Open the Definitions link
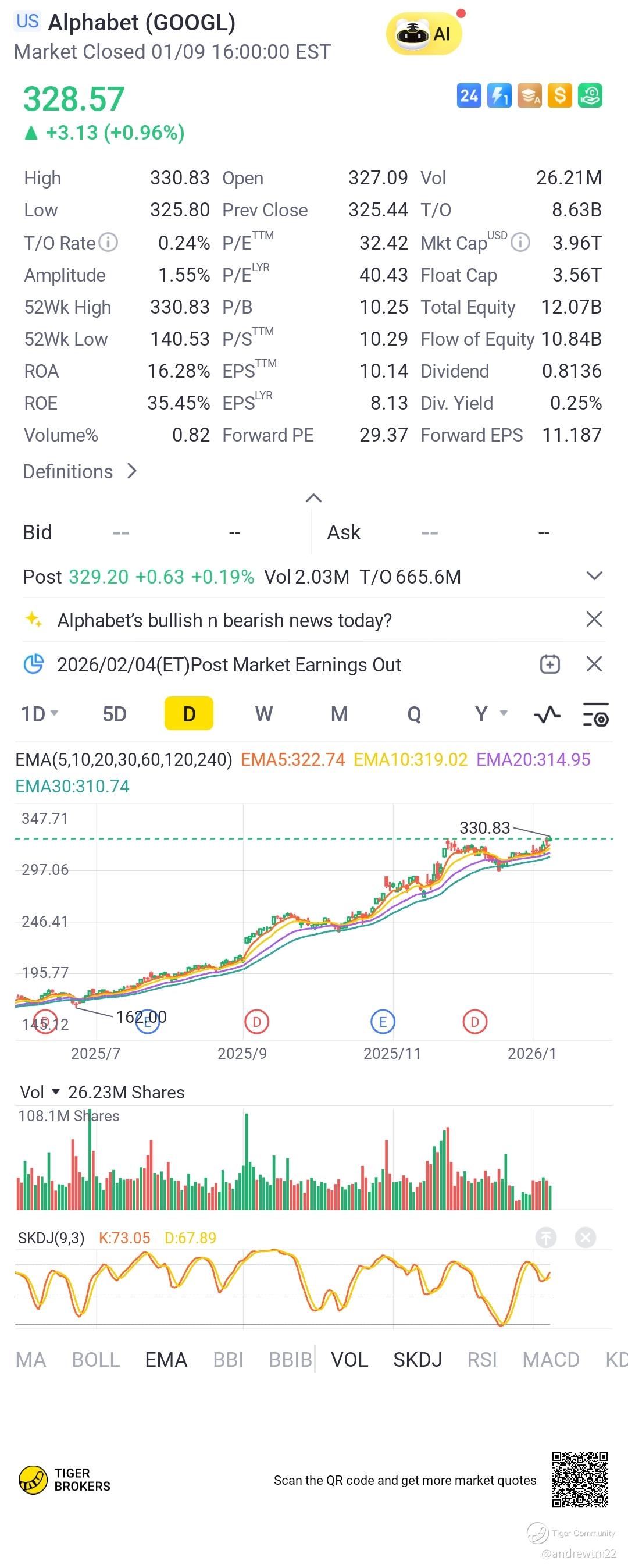 pos(80,472)
